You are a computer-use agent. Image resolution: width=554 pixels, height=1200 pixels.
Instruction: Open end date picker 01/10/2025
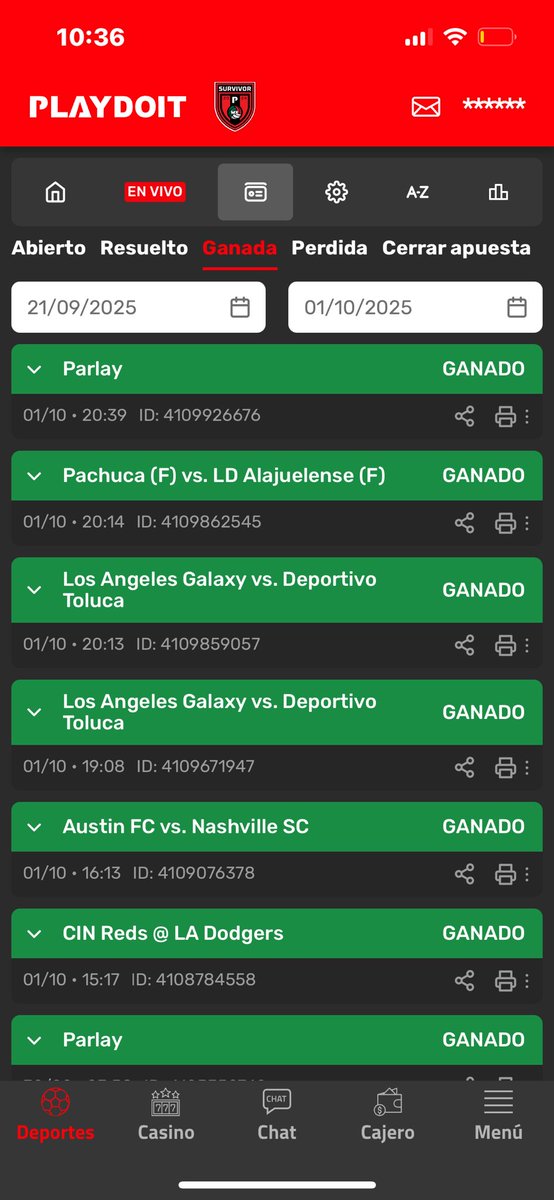click(x=415, y=307)
